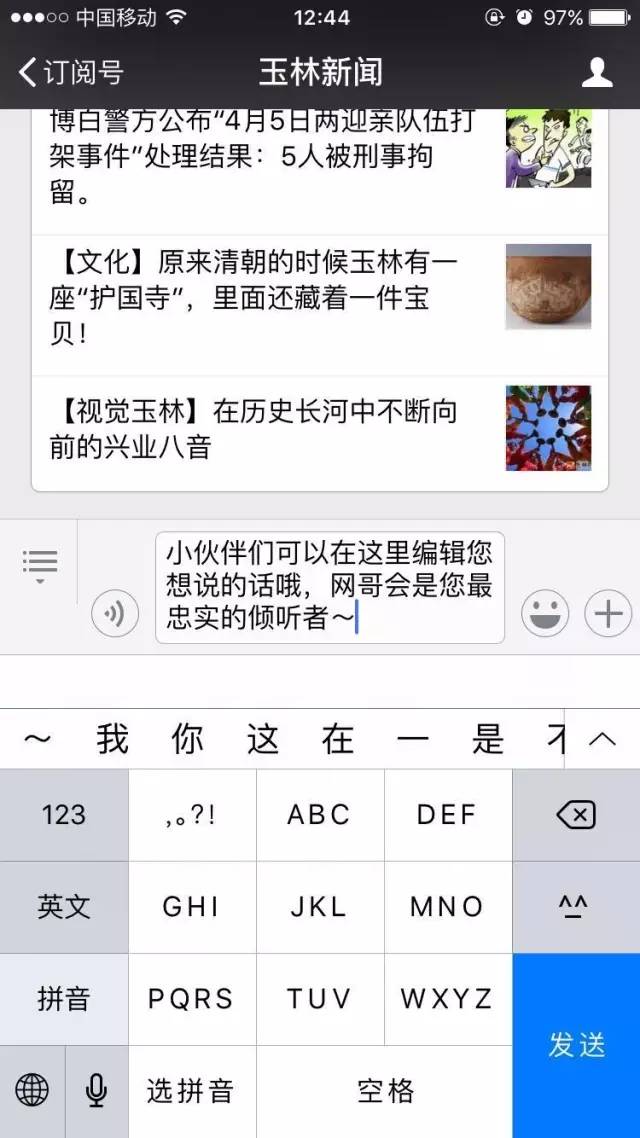This screenshot has width=640, height=1138.
Task: Switch to the account menu list
Action: (40, 565)
